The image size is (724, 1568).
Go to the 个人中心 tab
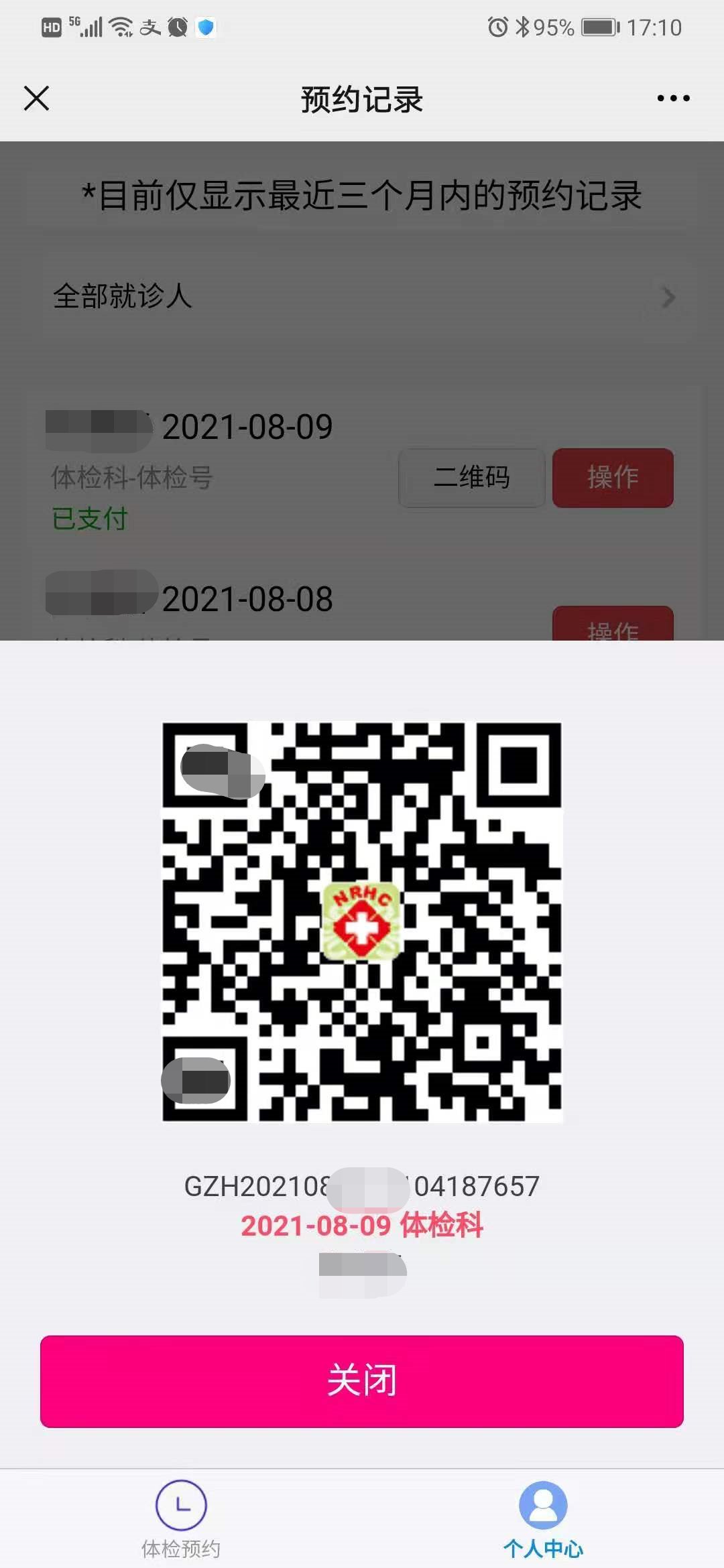click(543, 1518)
